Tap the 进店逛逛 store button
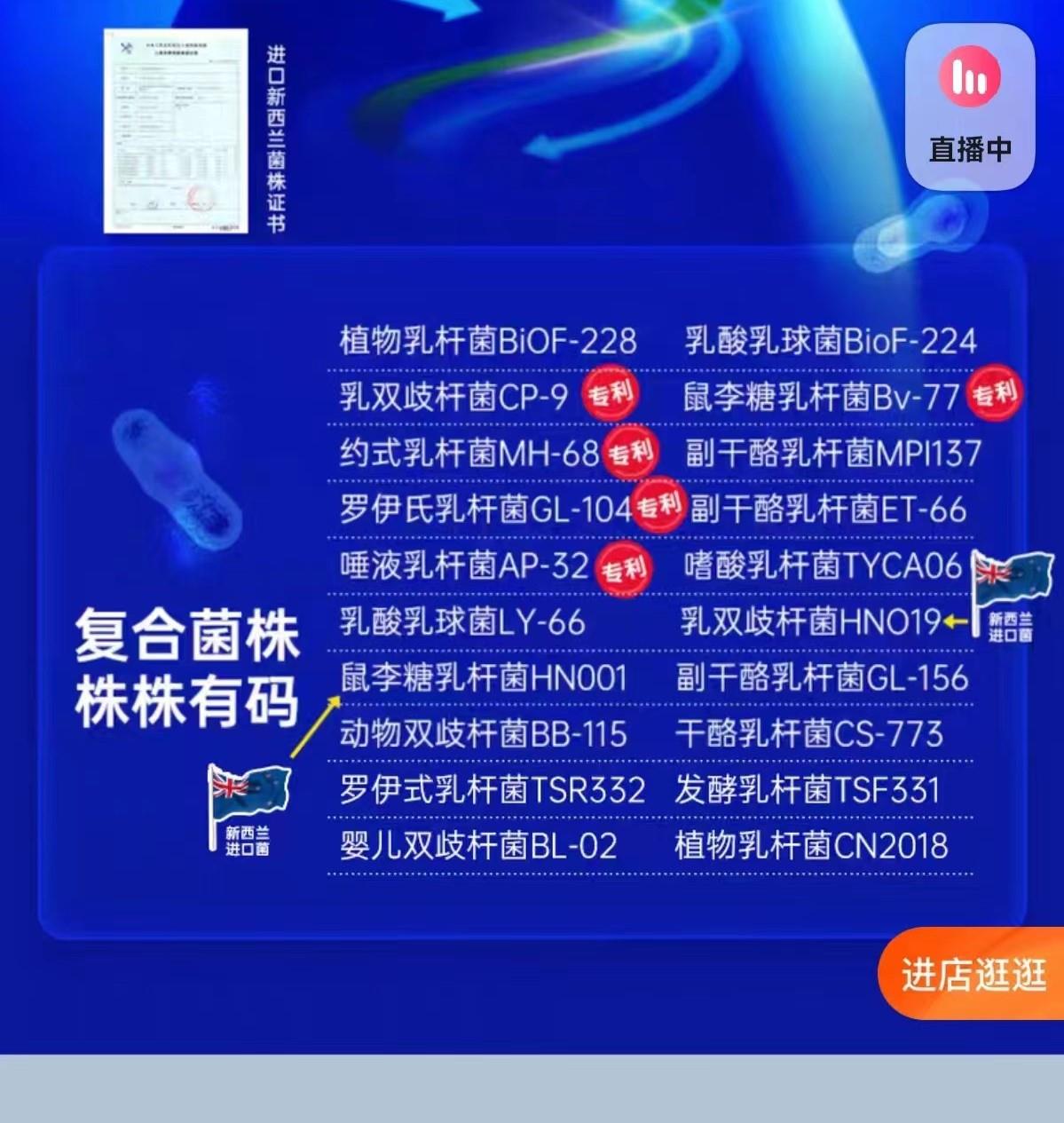The height and width of the screenshot is (1123, 1064). (973, 975)
